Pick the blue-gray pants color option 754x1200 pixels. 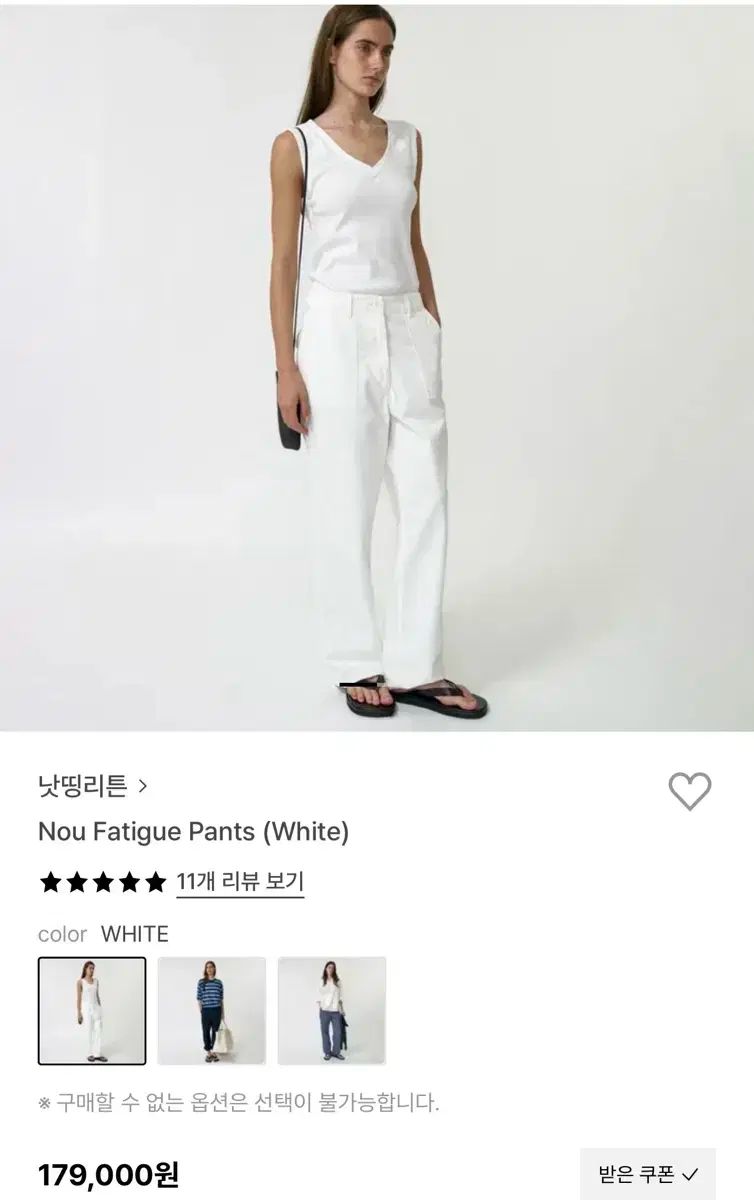[x=332, y=1010]
